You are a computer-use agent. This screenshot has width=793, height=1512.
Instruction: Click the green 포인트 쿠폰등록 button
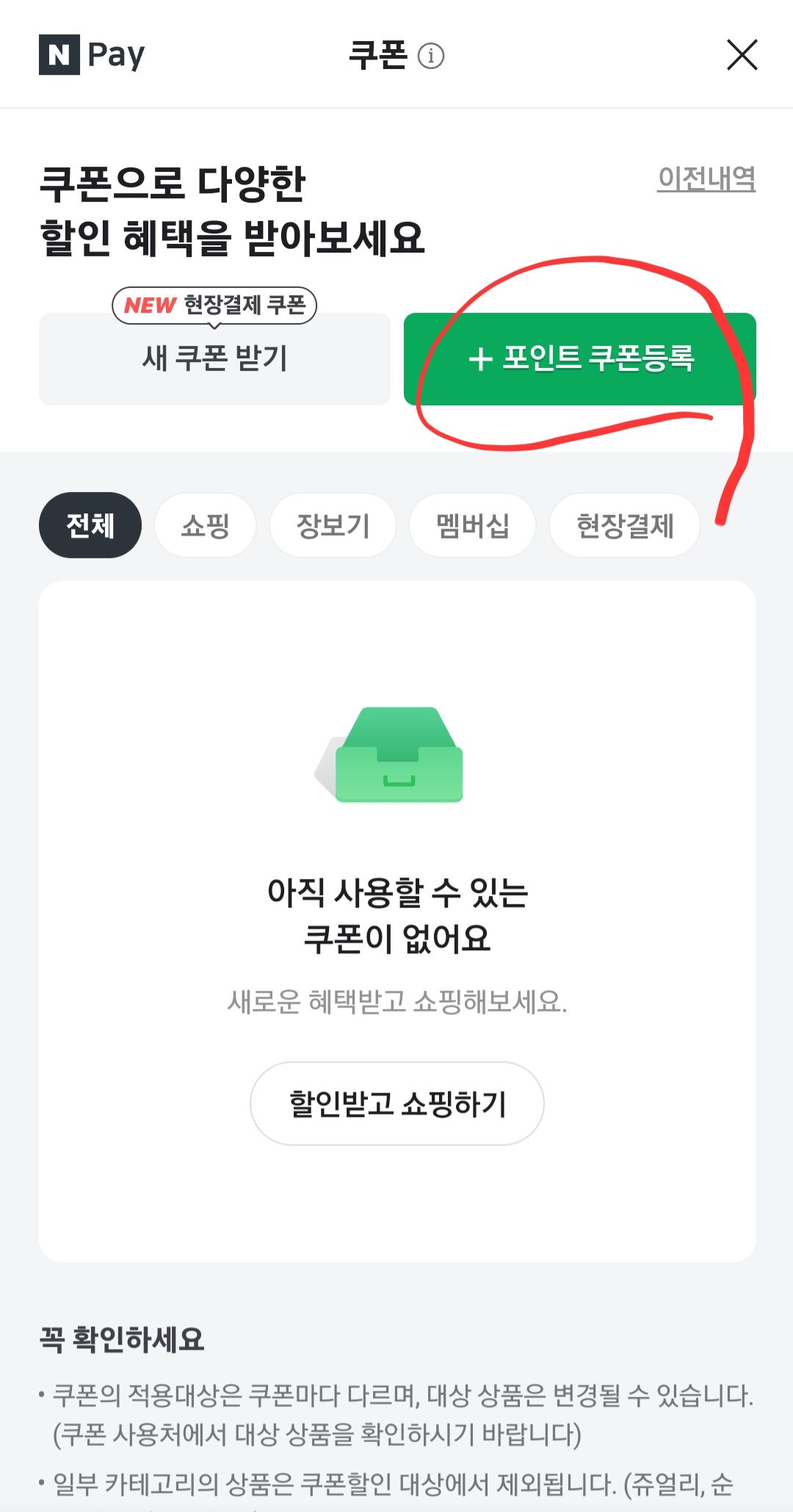coord(579,358)
